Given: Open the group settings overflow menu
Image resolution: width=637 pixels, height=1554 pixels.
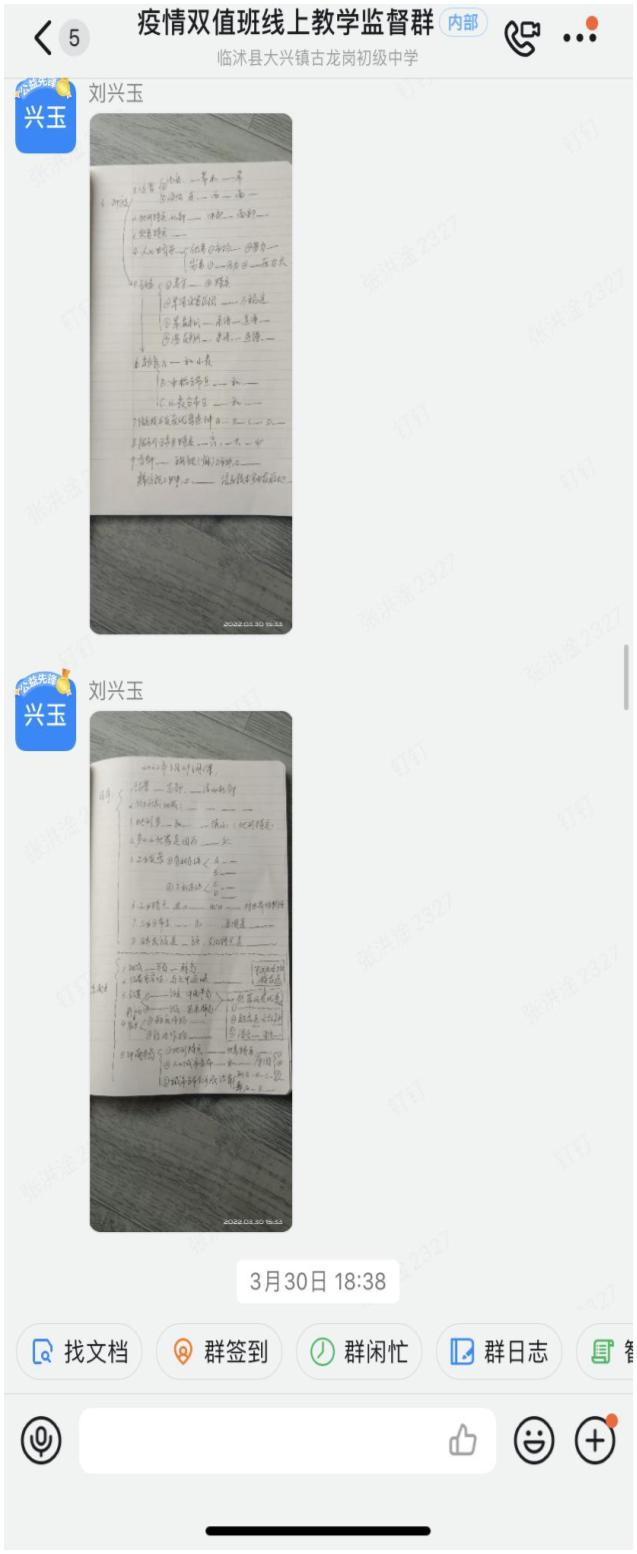Looking at the screenshot, I should click(x=580, y=36).
